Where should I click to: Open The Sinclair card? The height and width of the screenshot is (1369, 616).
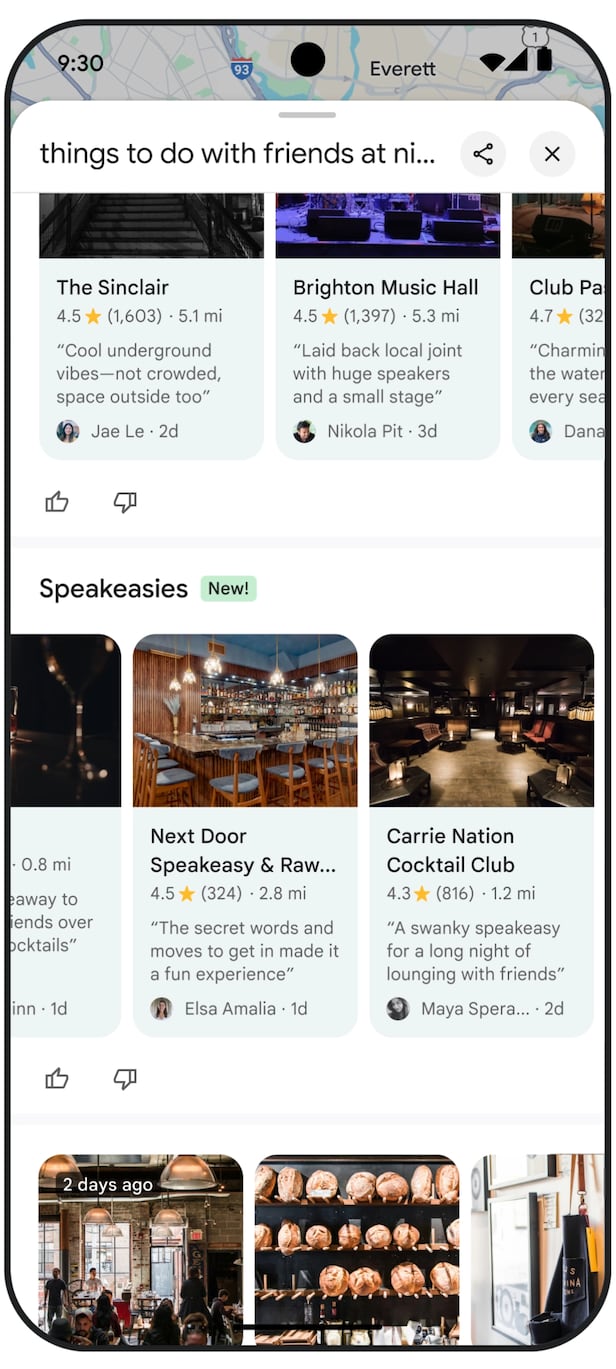[151, 330]
